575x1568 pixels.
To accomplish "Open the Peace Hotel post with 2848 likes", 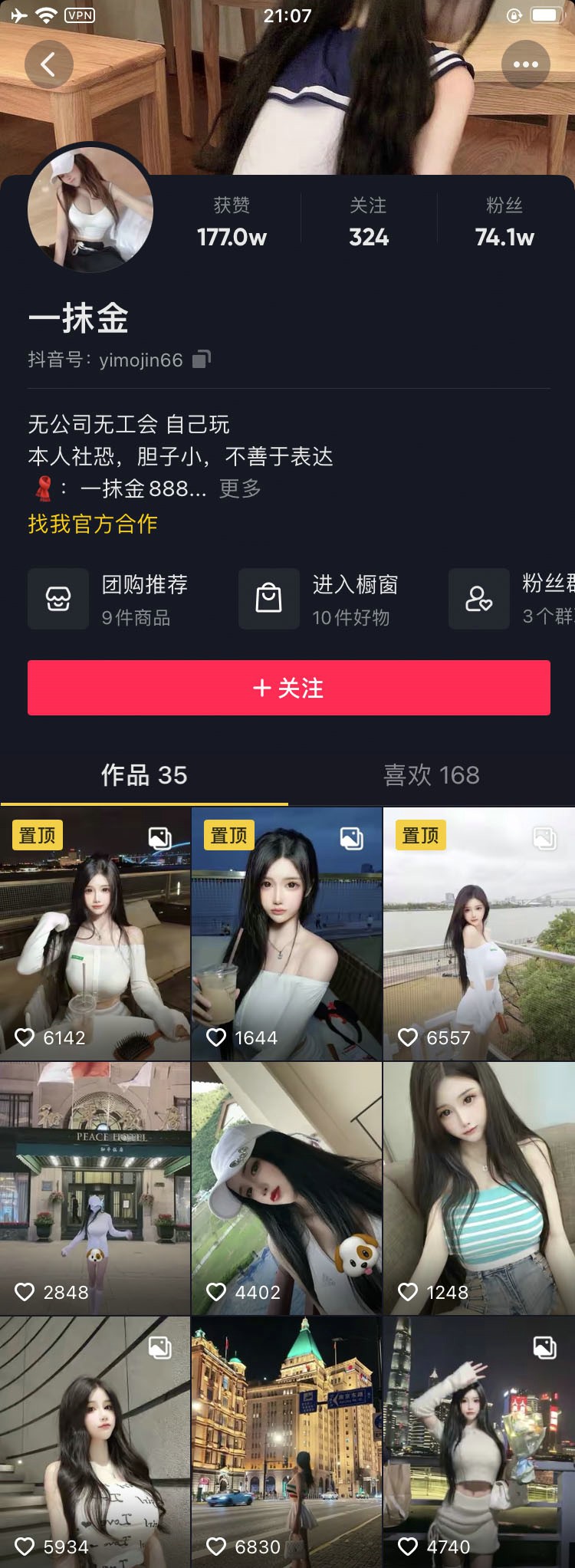I will coord(95,1188).
